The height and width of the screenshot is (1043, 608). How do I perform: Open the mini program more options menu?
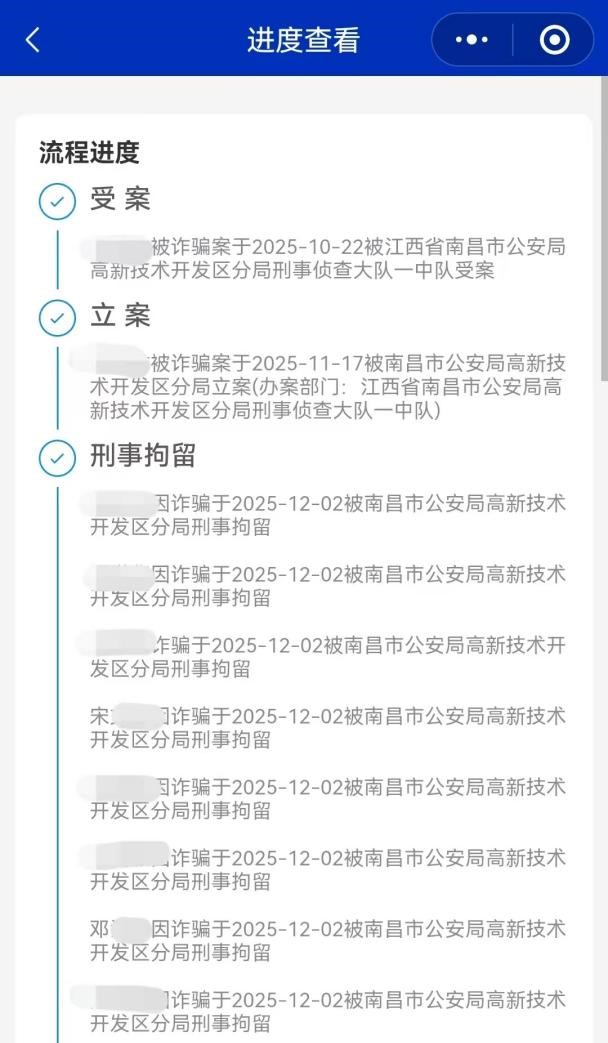(471, 40)
